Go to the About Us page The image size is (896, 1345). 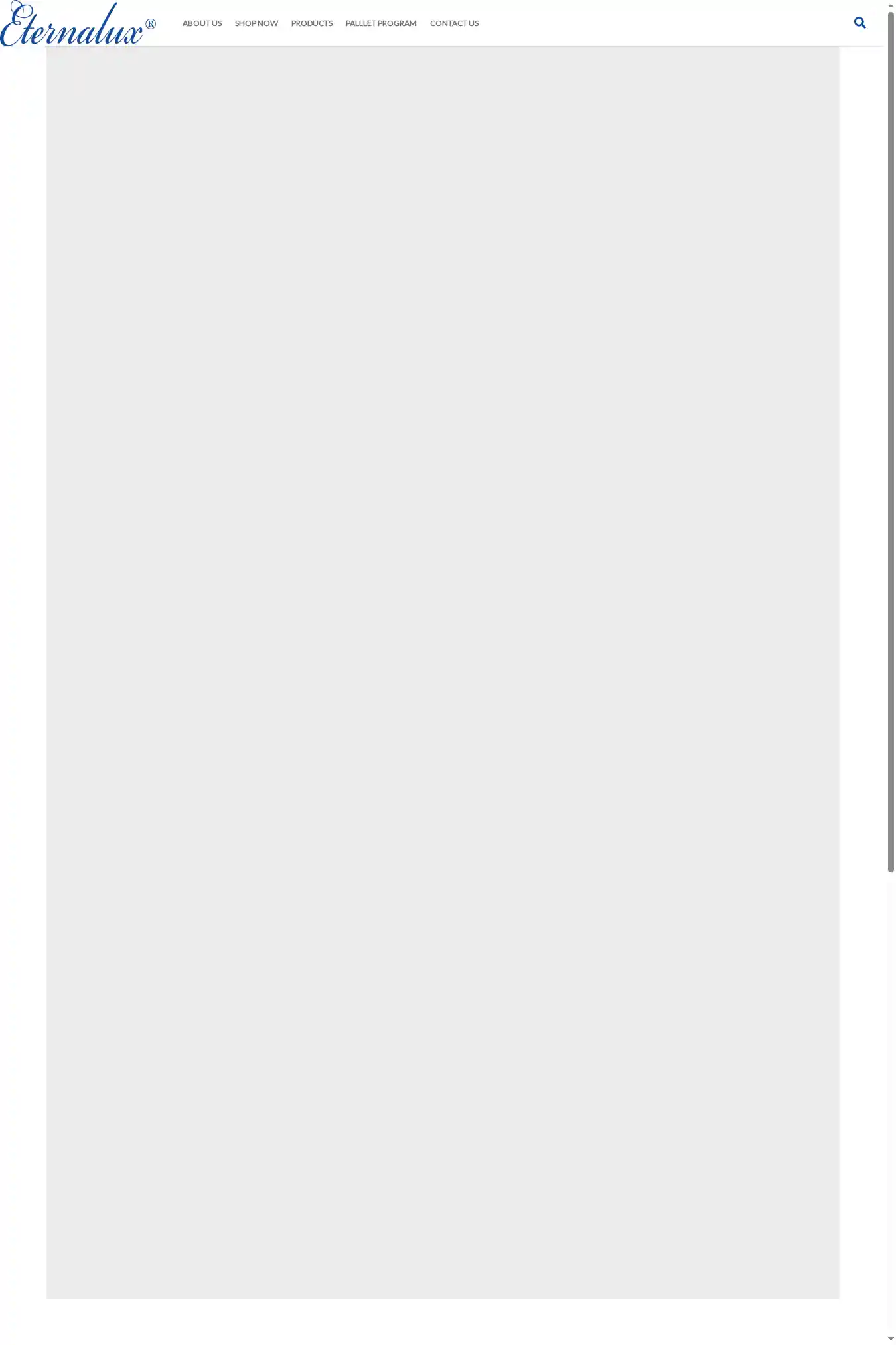[x=202, y=23]
